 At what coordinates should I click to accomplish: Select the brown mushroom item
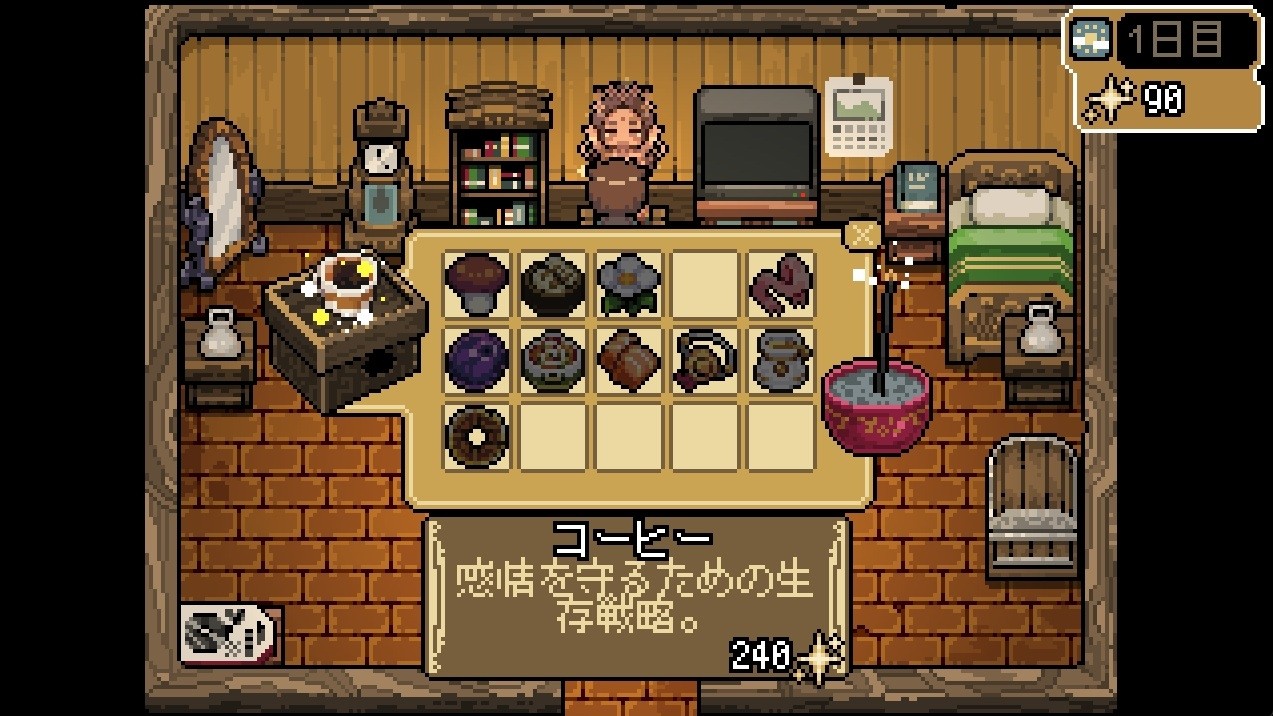477,285
